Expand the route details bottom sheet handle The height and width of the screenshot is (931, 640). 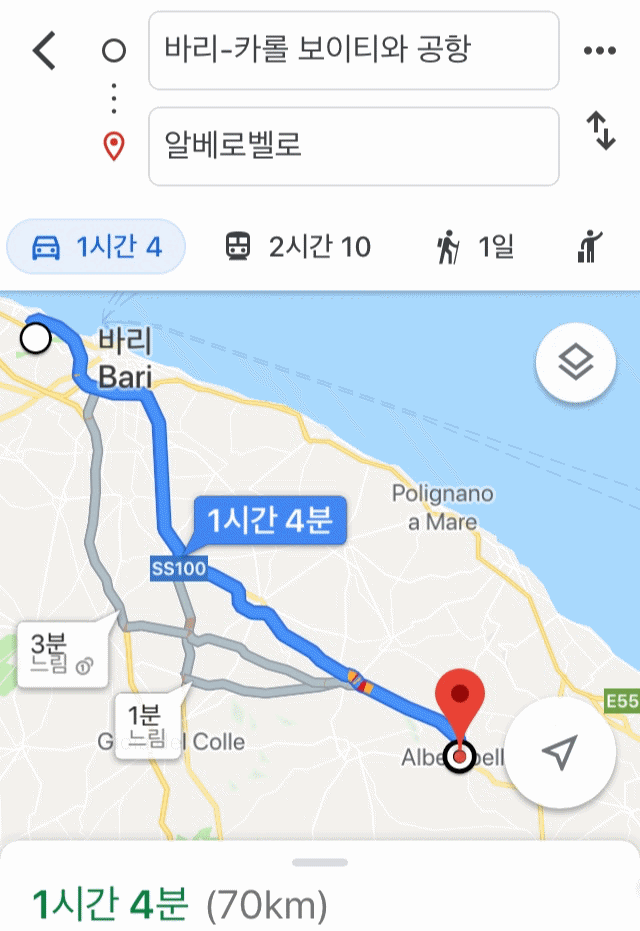320,862
